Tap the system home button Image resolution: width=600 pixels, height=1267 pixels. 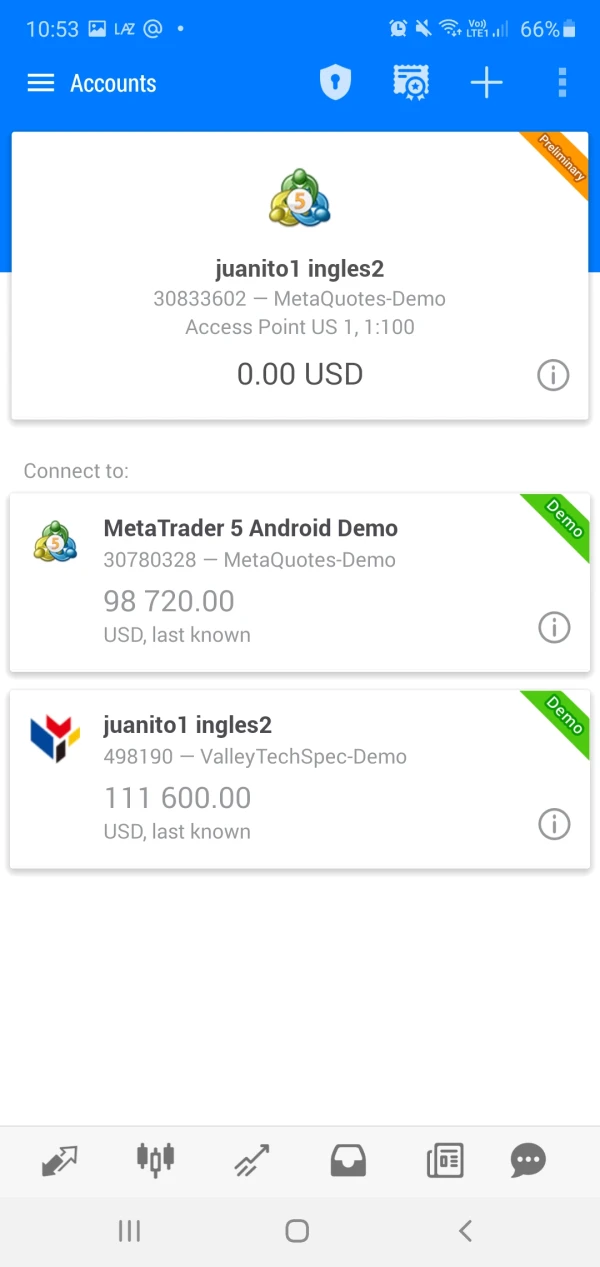[x=297, y=1231]
